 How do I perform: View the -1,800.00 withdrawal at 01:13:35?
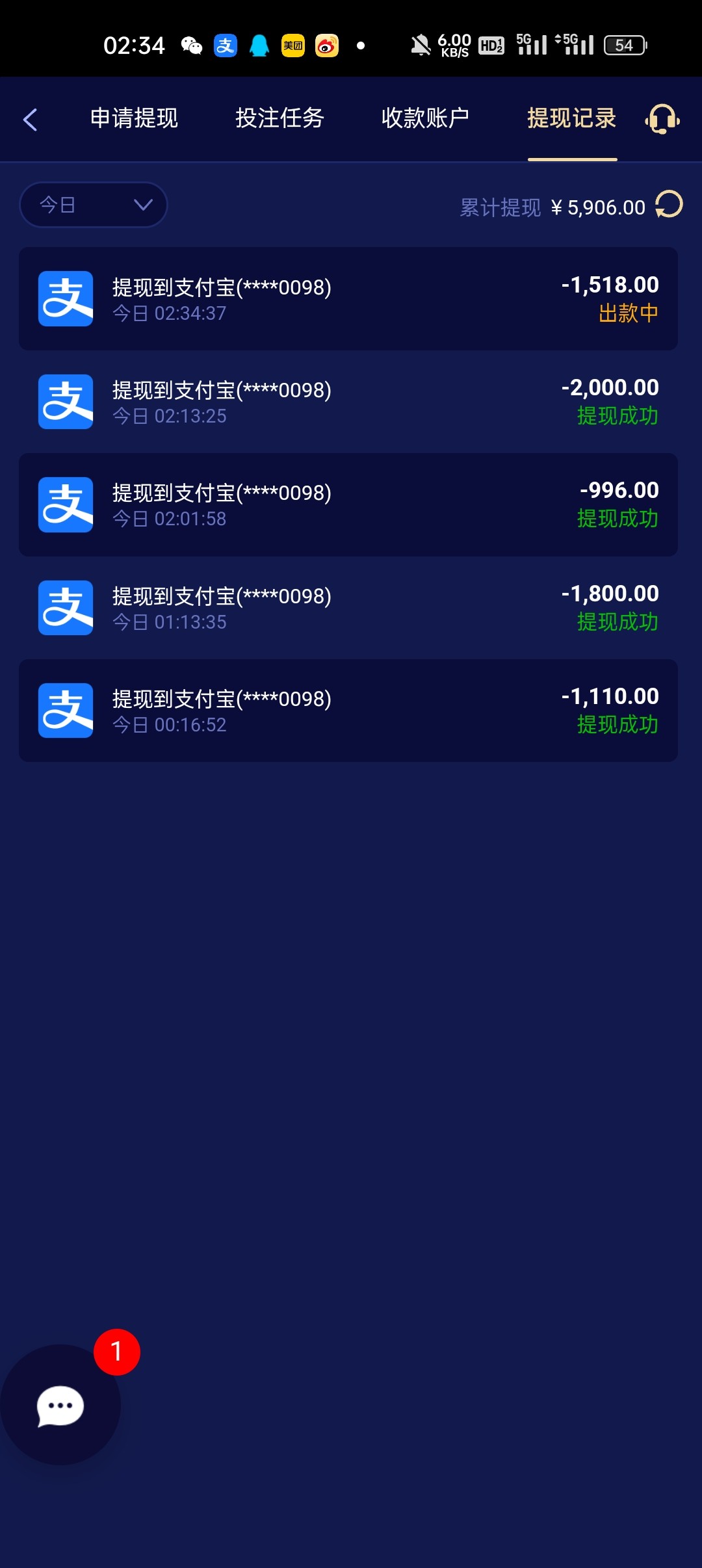click(348, 607)
